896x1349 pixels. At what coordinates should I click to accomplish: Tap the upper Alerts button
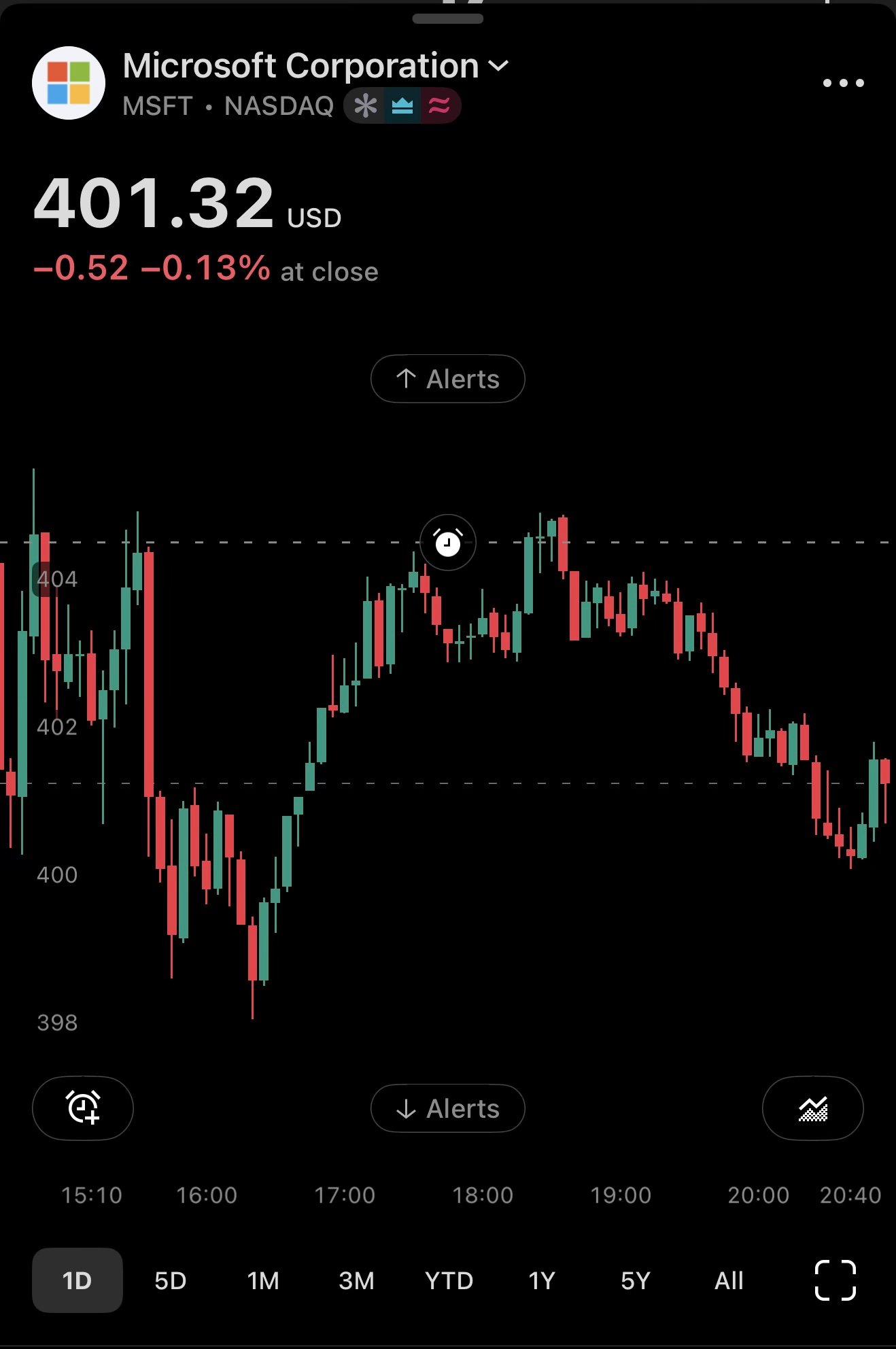click(447, 379)
